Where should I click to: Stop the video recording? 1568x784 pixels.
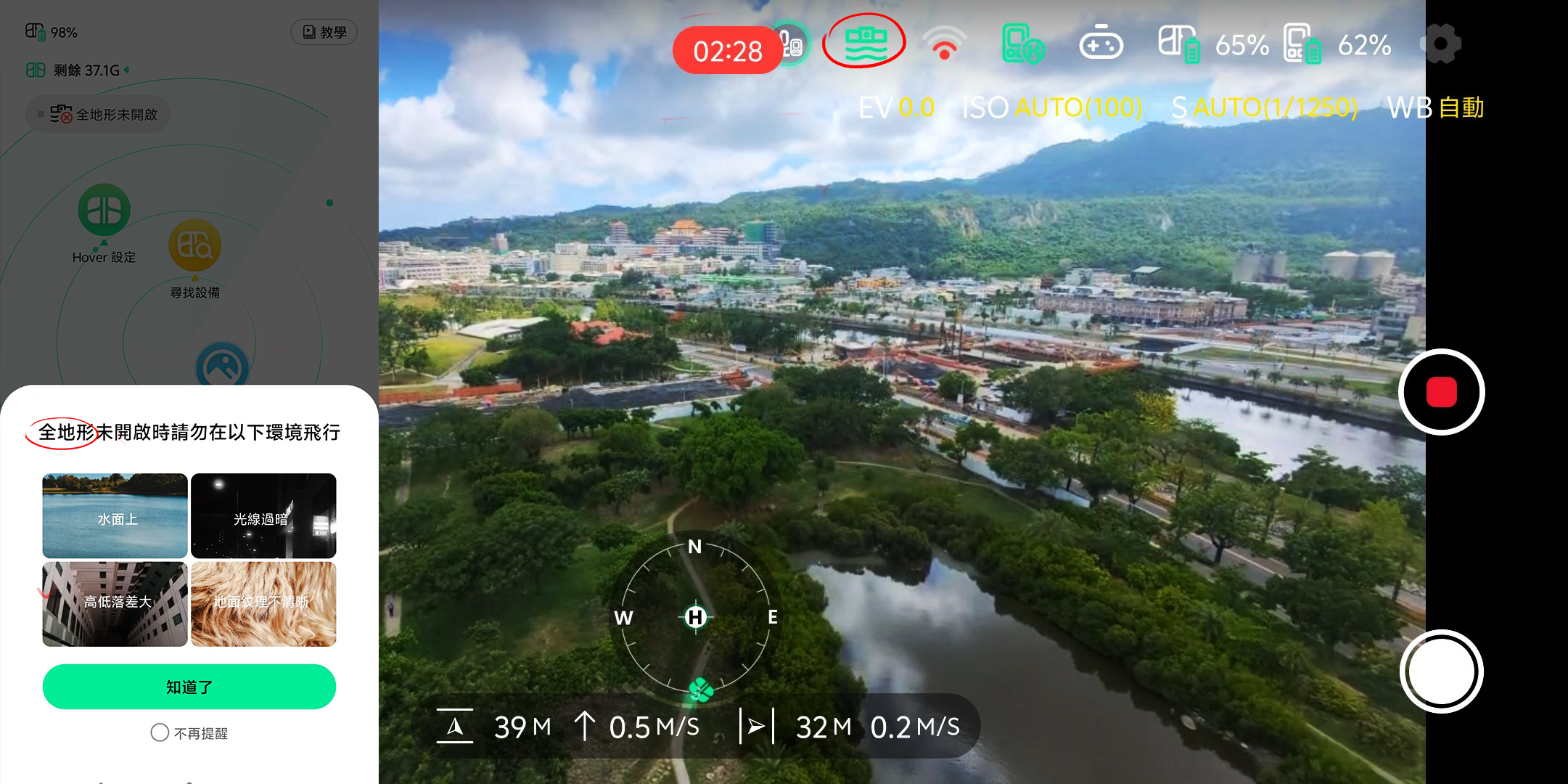[x=1441, y=392]
